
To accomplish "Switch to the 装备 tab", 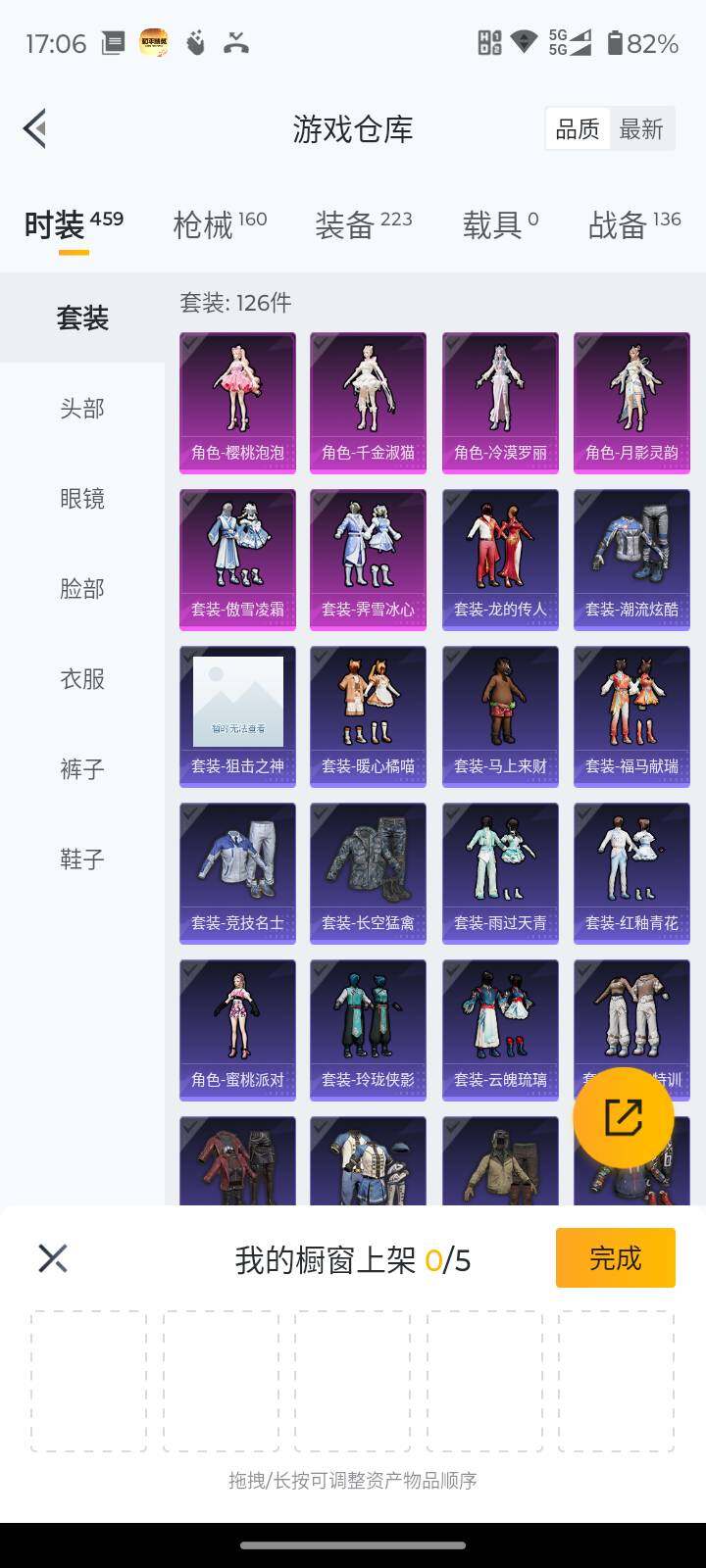I will tap(364, 224).
